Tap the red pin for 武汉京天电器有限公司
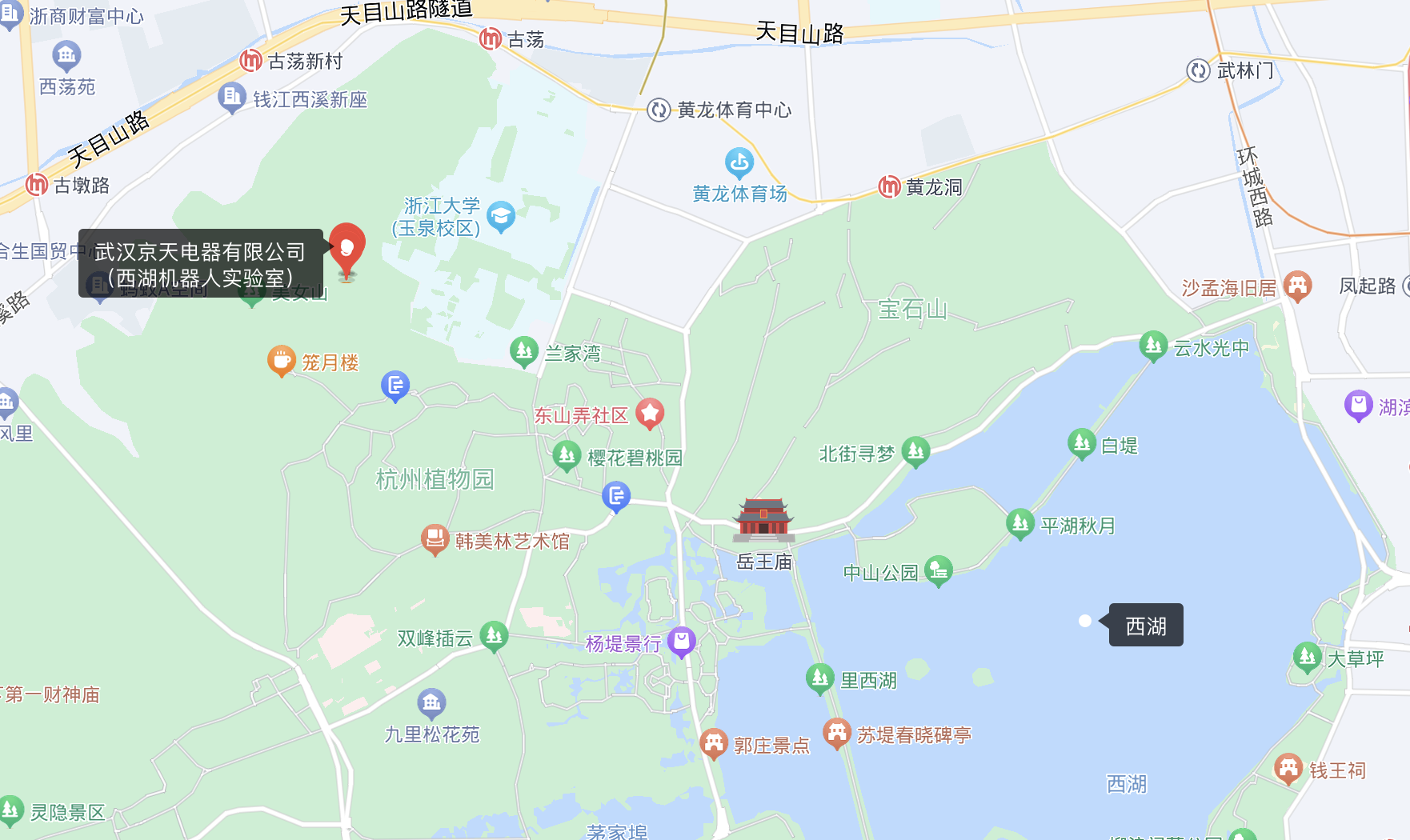This screenshot has width=1410, height=840. 347,248
